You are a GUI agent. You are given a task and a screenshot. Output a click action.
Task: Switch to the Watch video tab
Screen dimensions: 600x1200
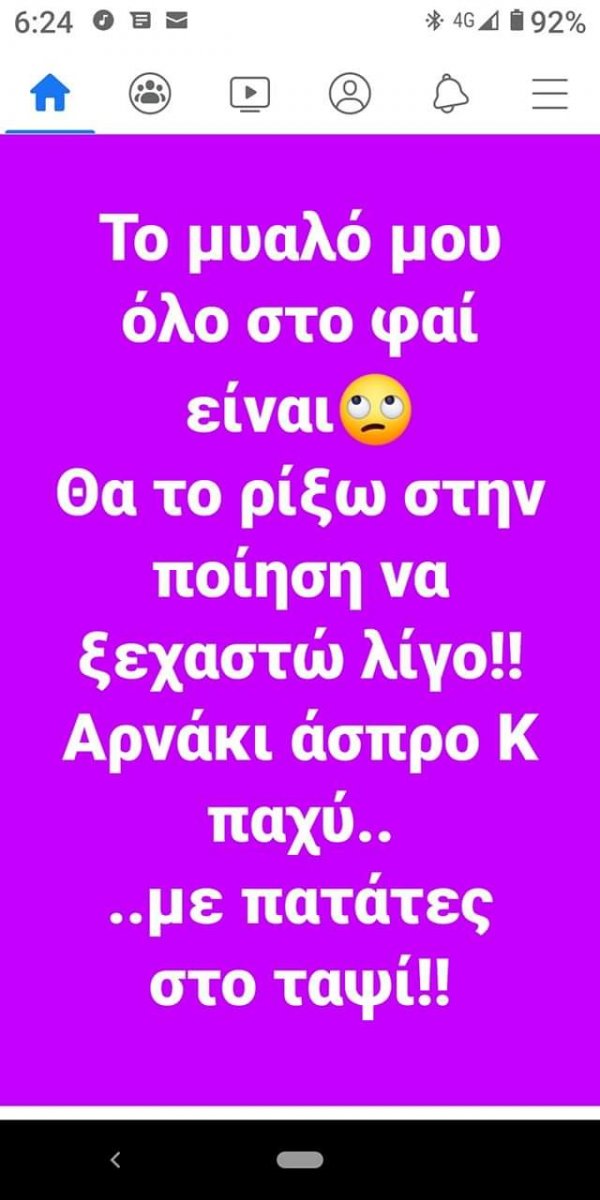click(250, 93)
